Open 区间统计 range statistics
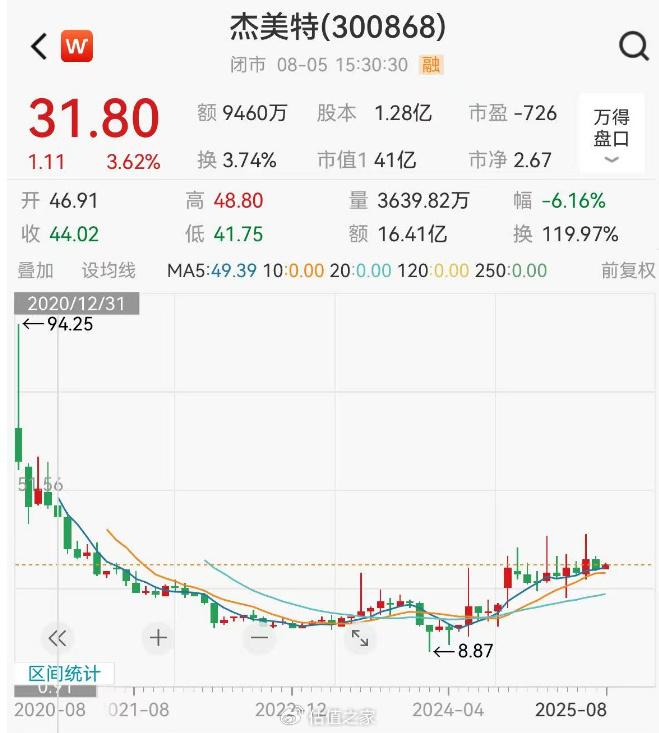The width and height of the screenshot is (659, 733). pos(64,674)
